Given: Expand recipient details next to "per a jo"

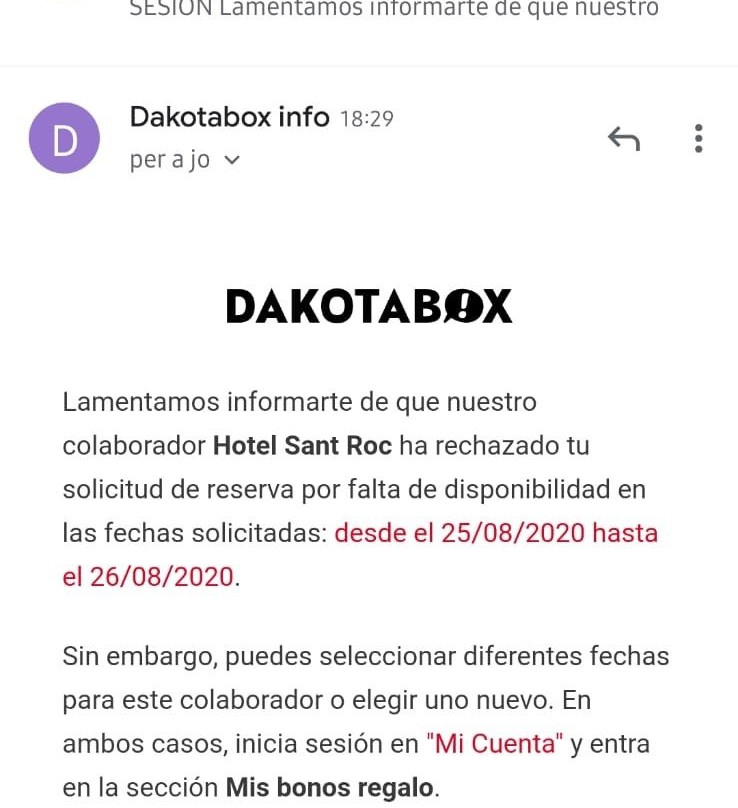Looking at the screenshot, I should 233,160.
